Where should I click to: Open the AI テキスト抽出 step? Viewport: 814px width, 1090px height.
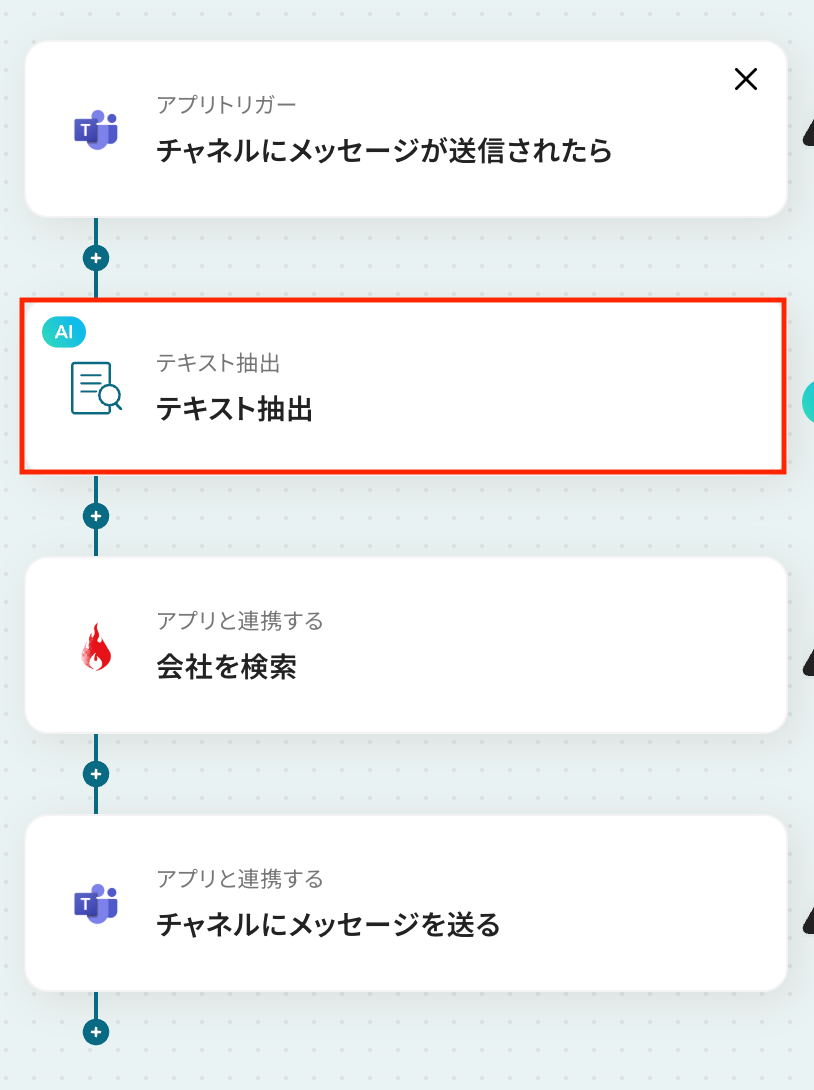click(x=400, y=387)
